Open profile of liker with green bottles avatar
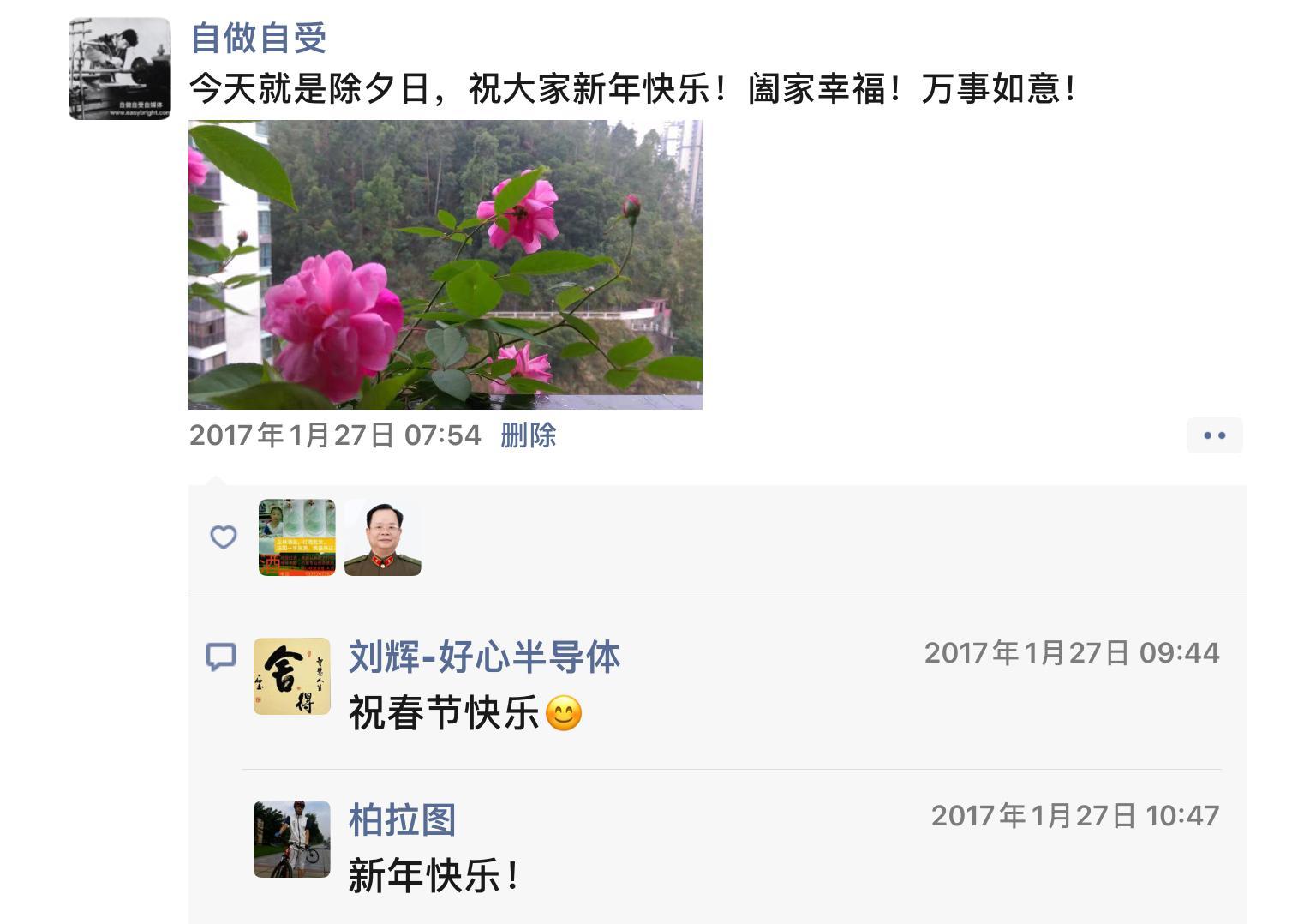 point(296,537)
